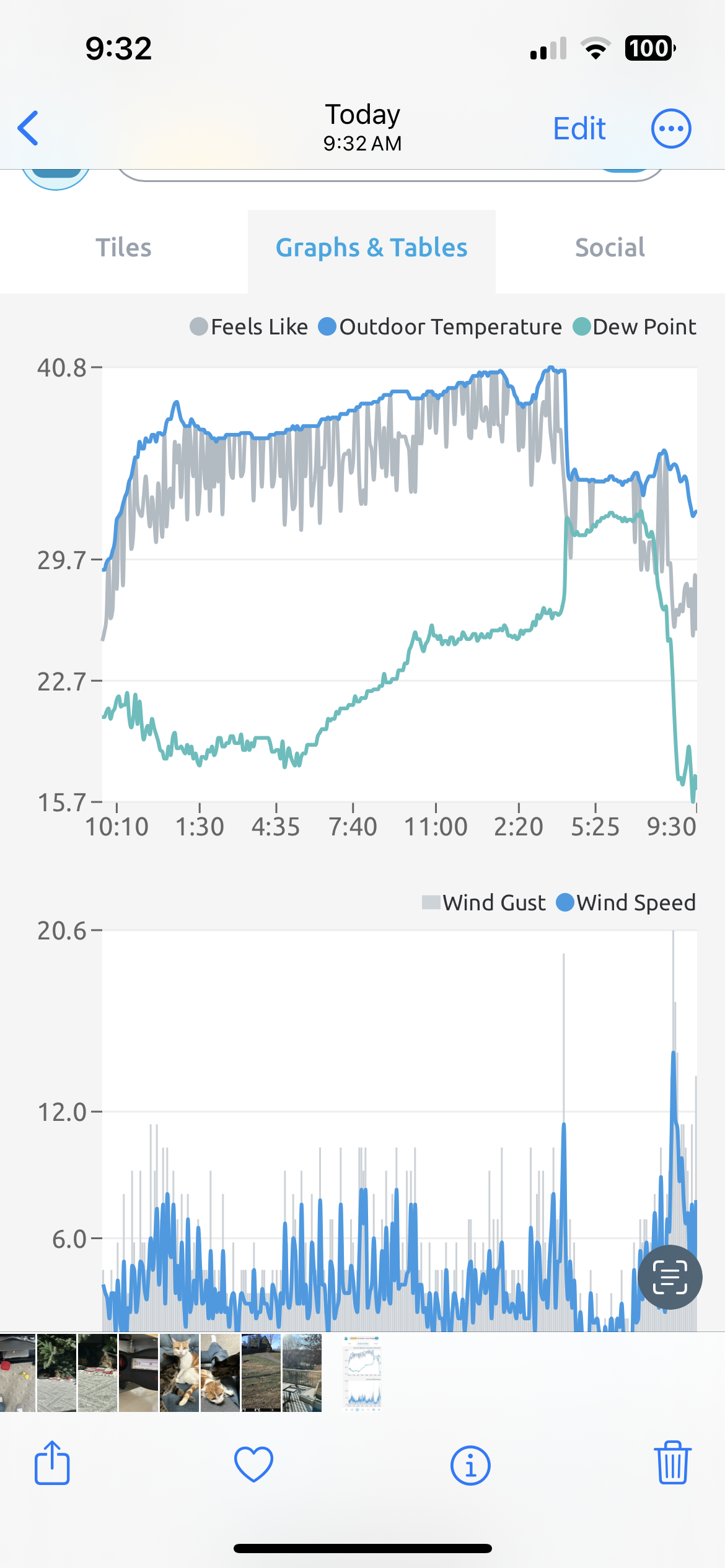Activate the Live Text scan button
The width and height of the screenshot is (725, 1568).
tap(670, 1277)
